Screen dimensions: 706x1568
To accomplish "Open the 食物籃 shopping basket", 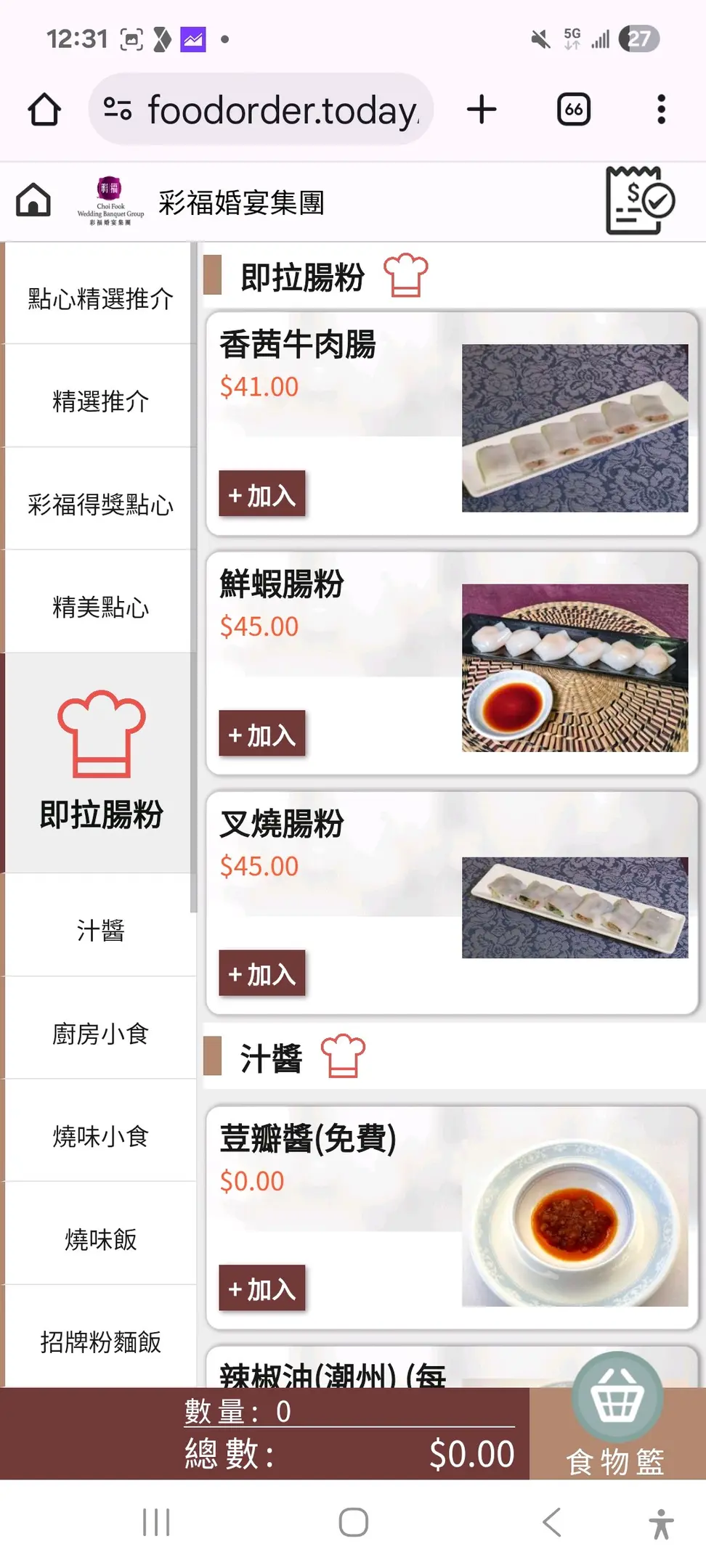I will pos(617,1423).
